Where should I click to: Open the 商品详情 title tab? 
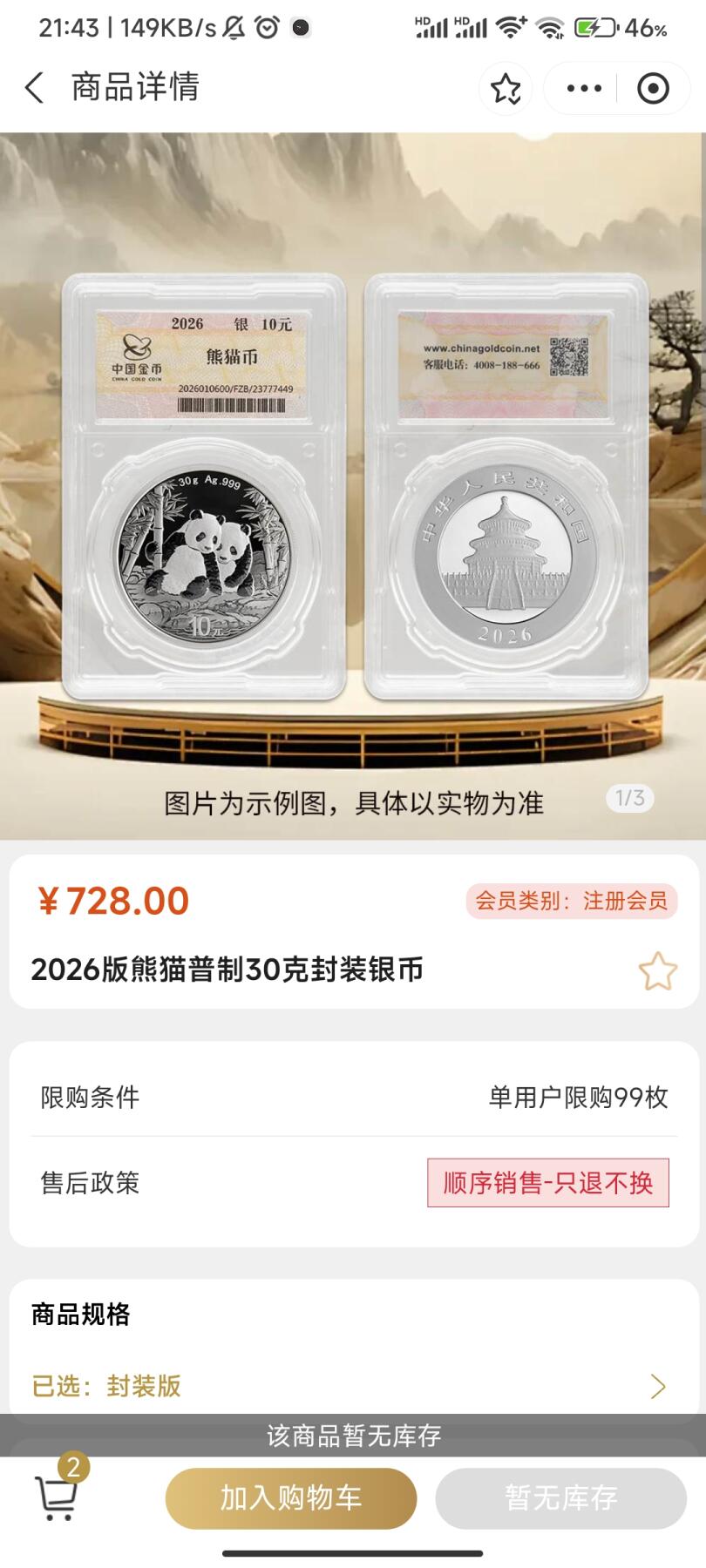point(135,87)
